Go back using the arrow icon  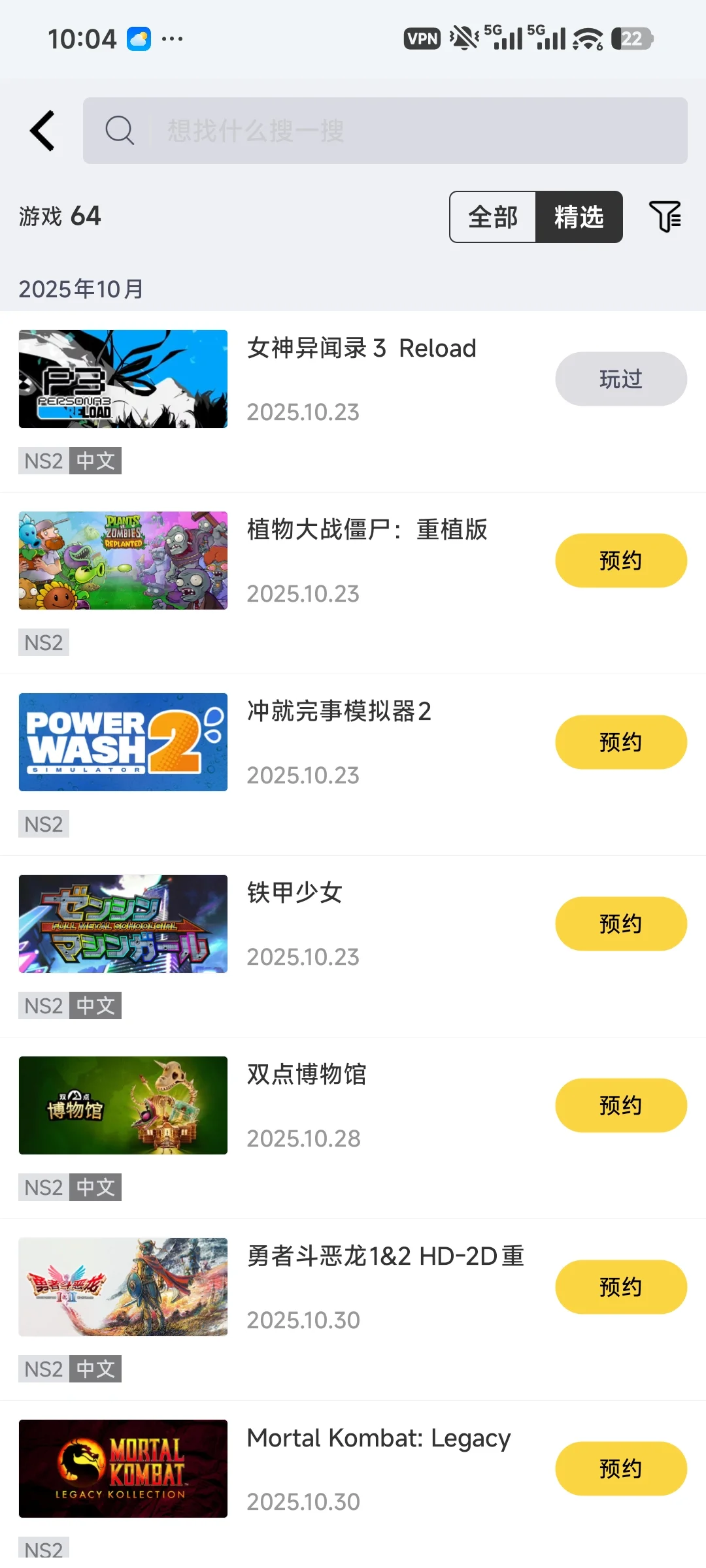click(x=42, y=131)
